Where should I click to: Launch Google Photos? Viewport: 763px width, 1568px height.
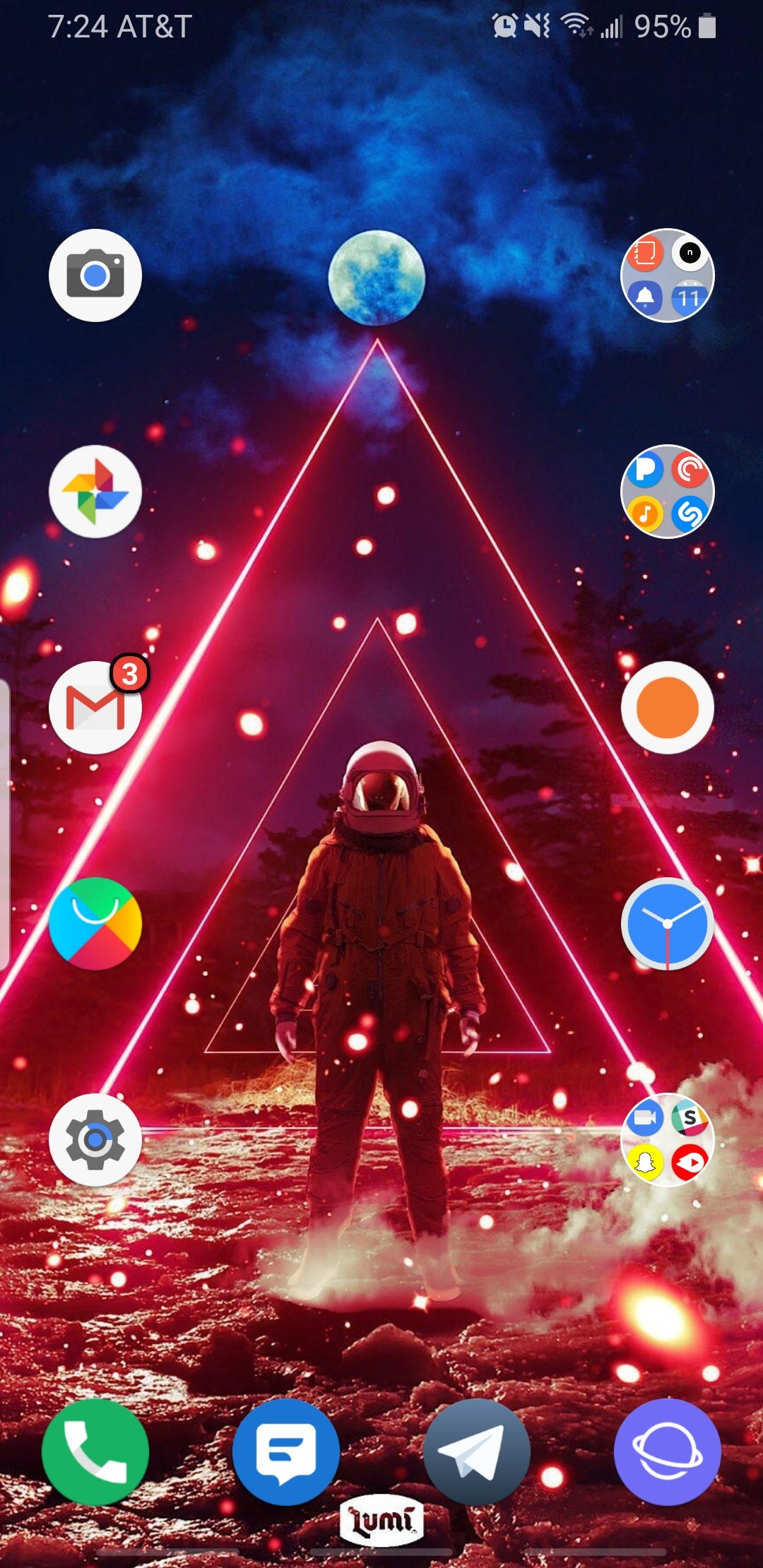coord(95,492)
